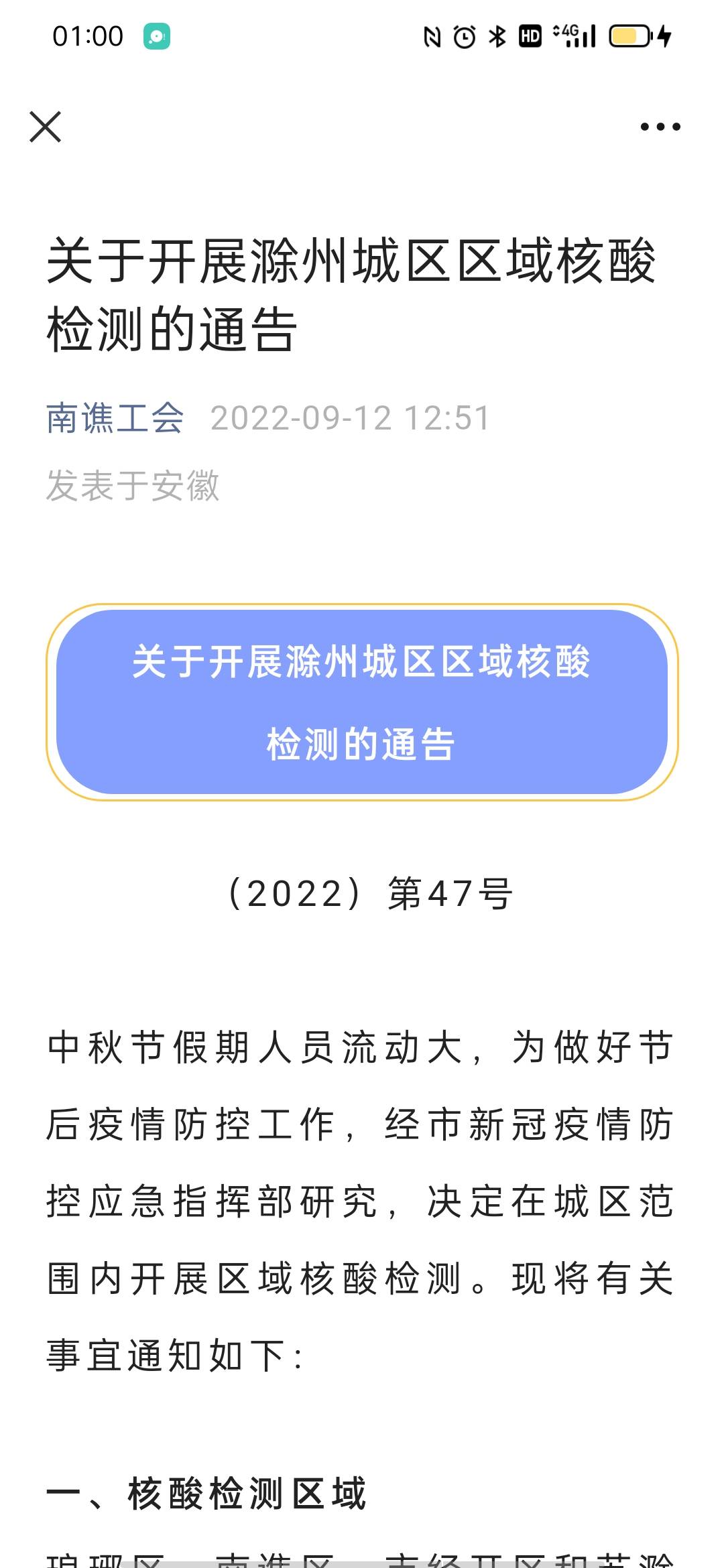Open the three-dot overflow menu
The image size is (724, 1568).
pos(660,127)
